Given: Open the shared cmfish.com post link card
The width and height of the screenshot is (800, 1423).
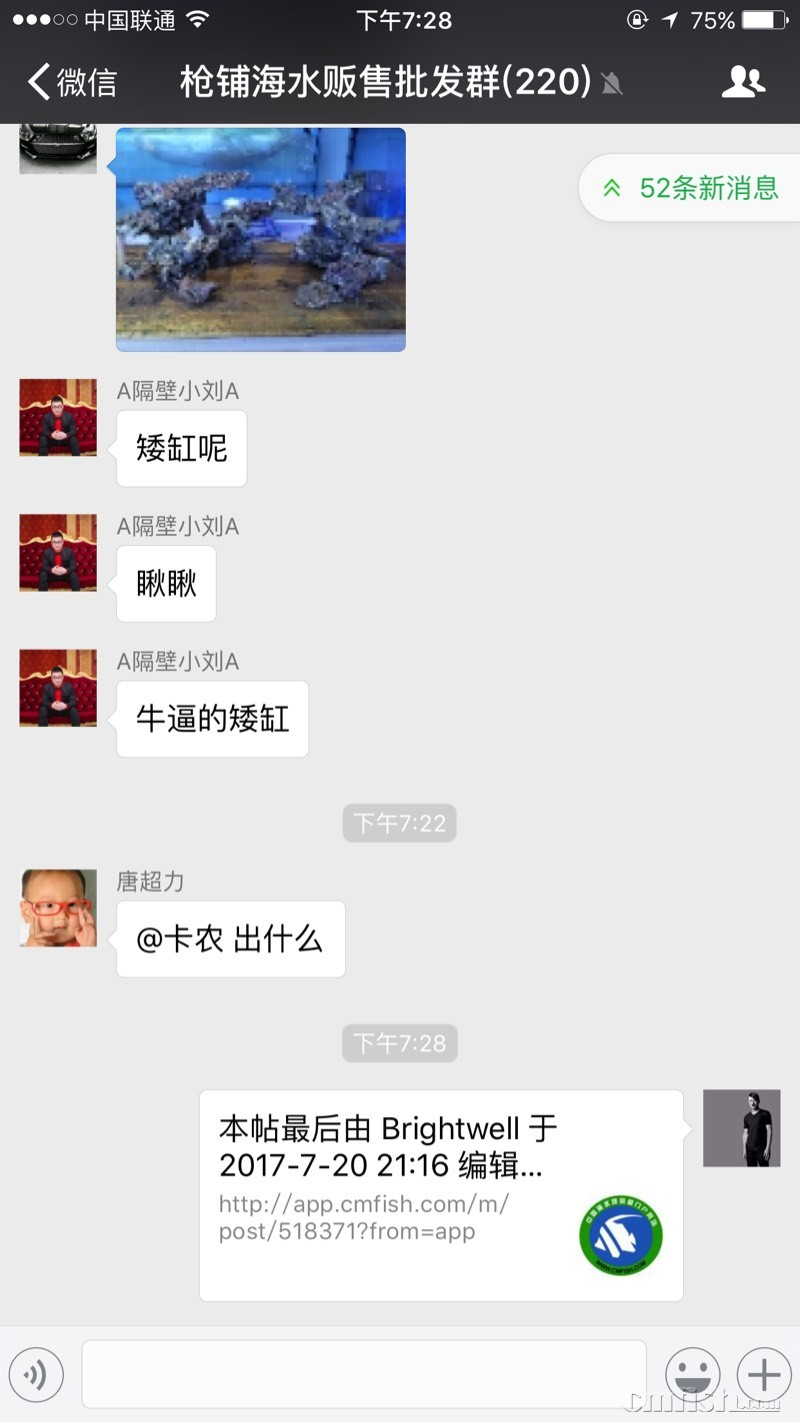Looking at the screenshot, I should 441,1195.
